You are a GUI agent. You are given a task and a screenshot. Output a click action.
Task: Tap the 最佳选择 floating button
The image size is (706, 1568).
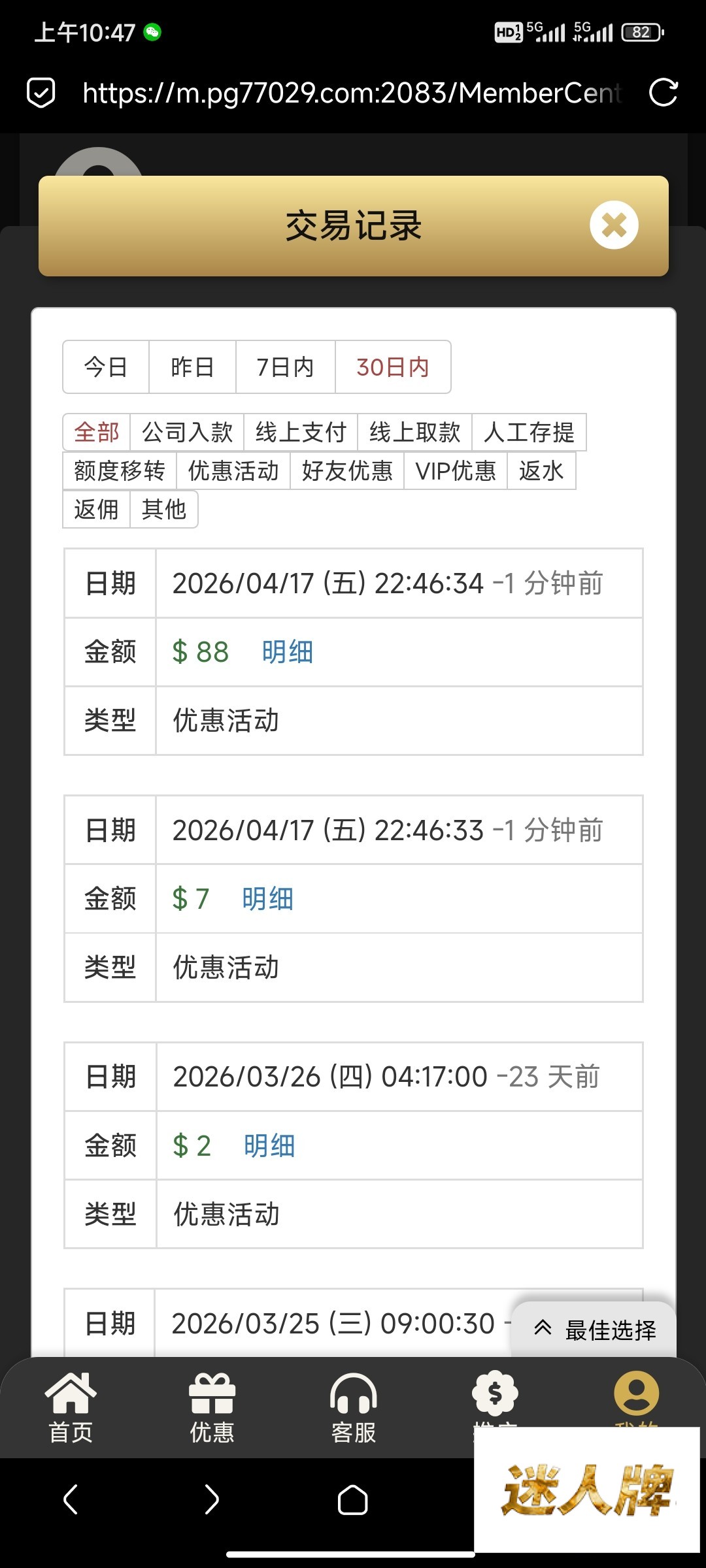click(595, 1330)
